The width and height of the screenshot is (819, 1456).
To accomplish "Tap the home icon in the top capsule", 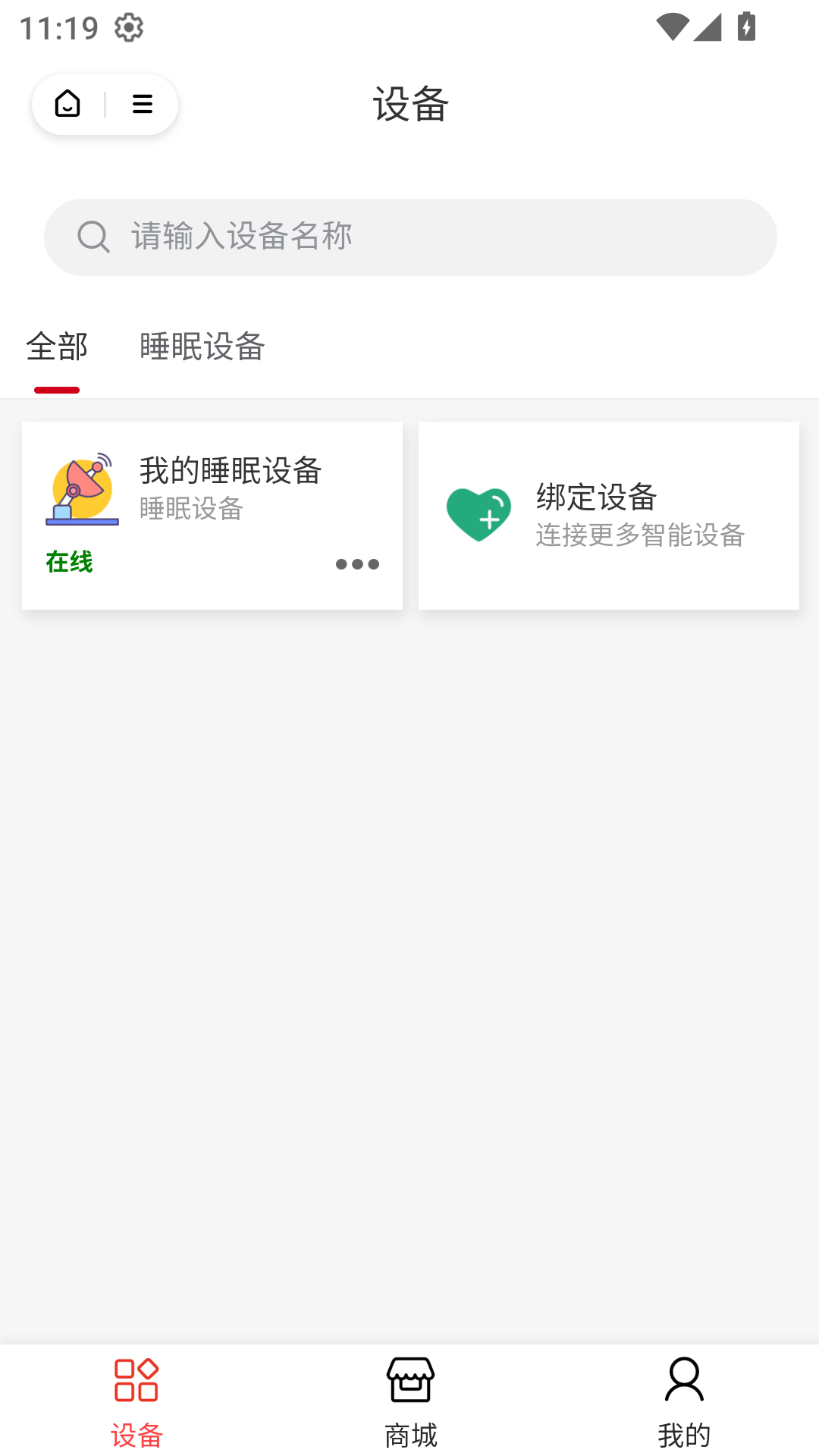I will coord(67,104).
